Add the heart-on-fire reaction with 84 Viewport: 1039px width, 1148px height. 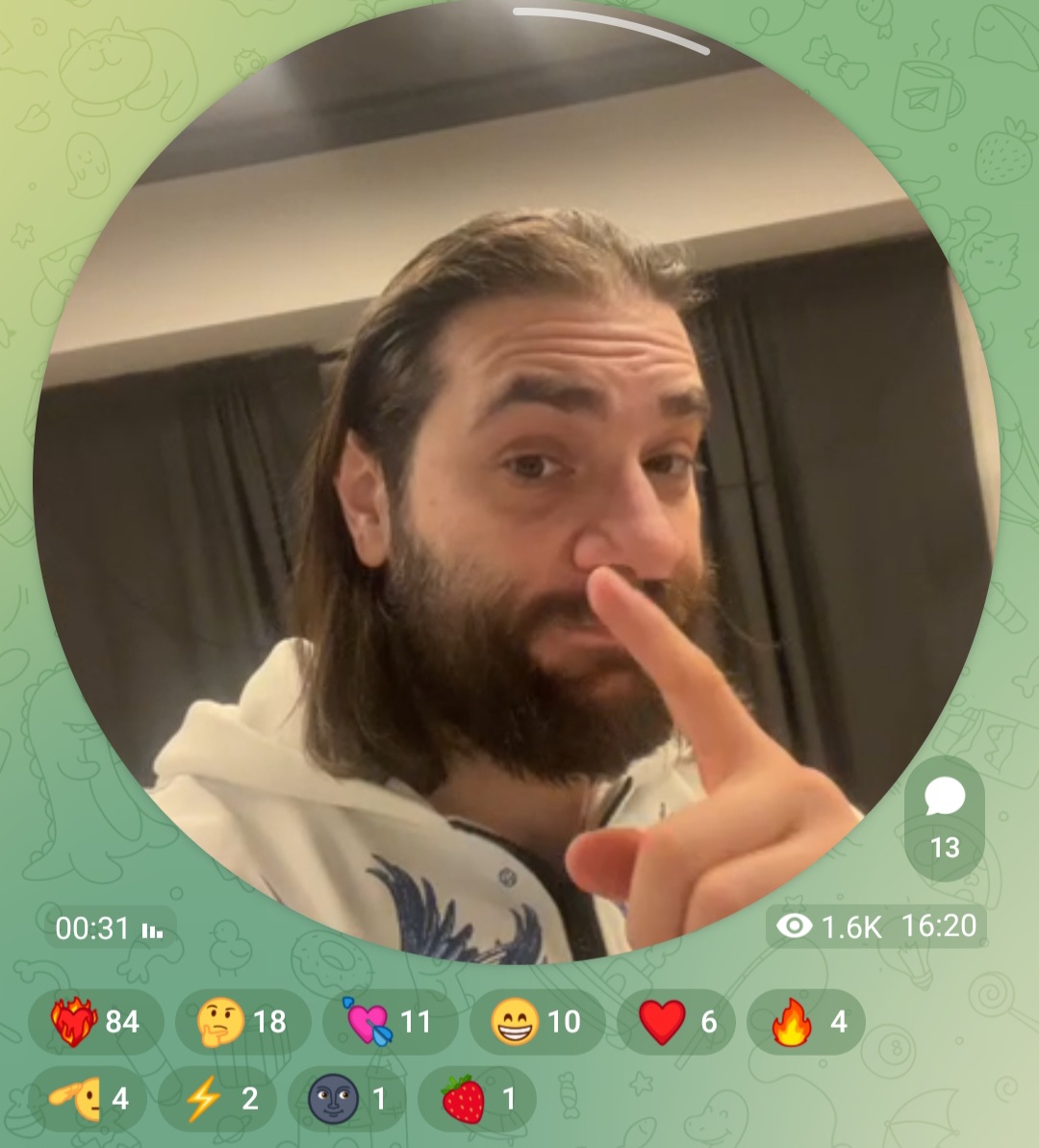(x=95, y=1022)
